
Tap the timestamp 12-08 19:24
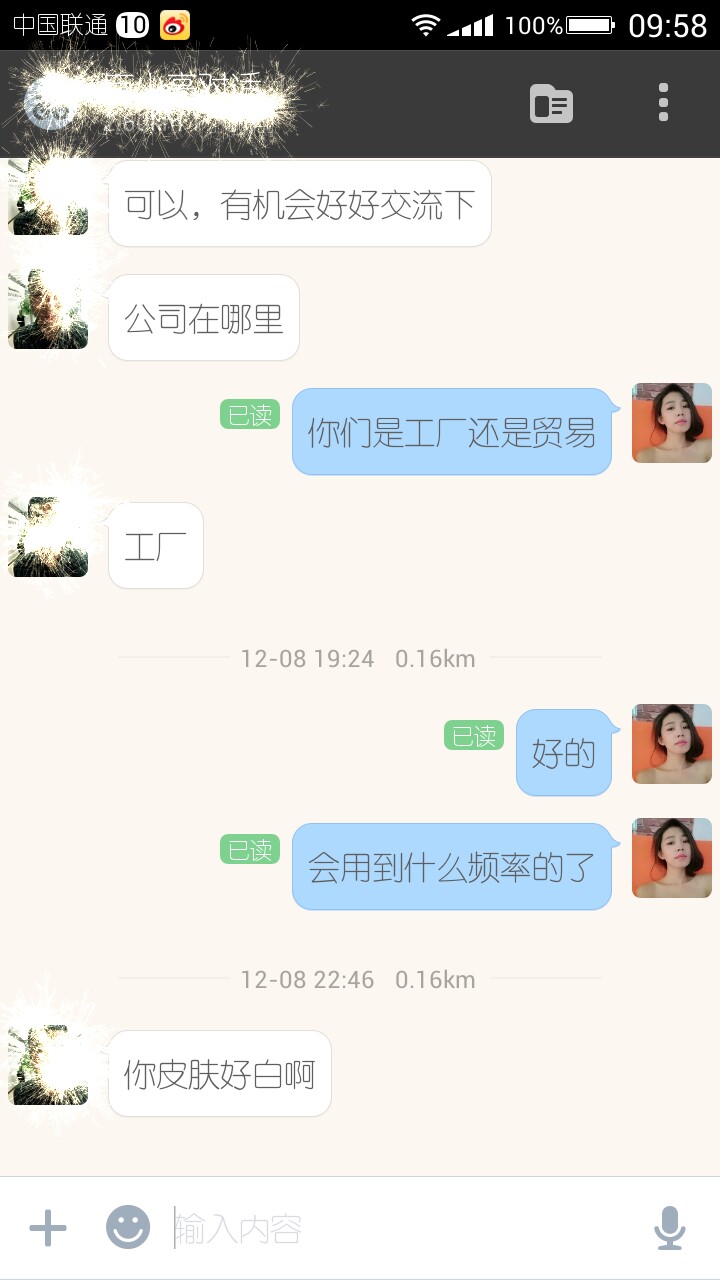point(306,659)
